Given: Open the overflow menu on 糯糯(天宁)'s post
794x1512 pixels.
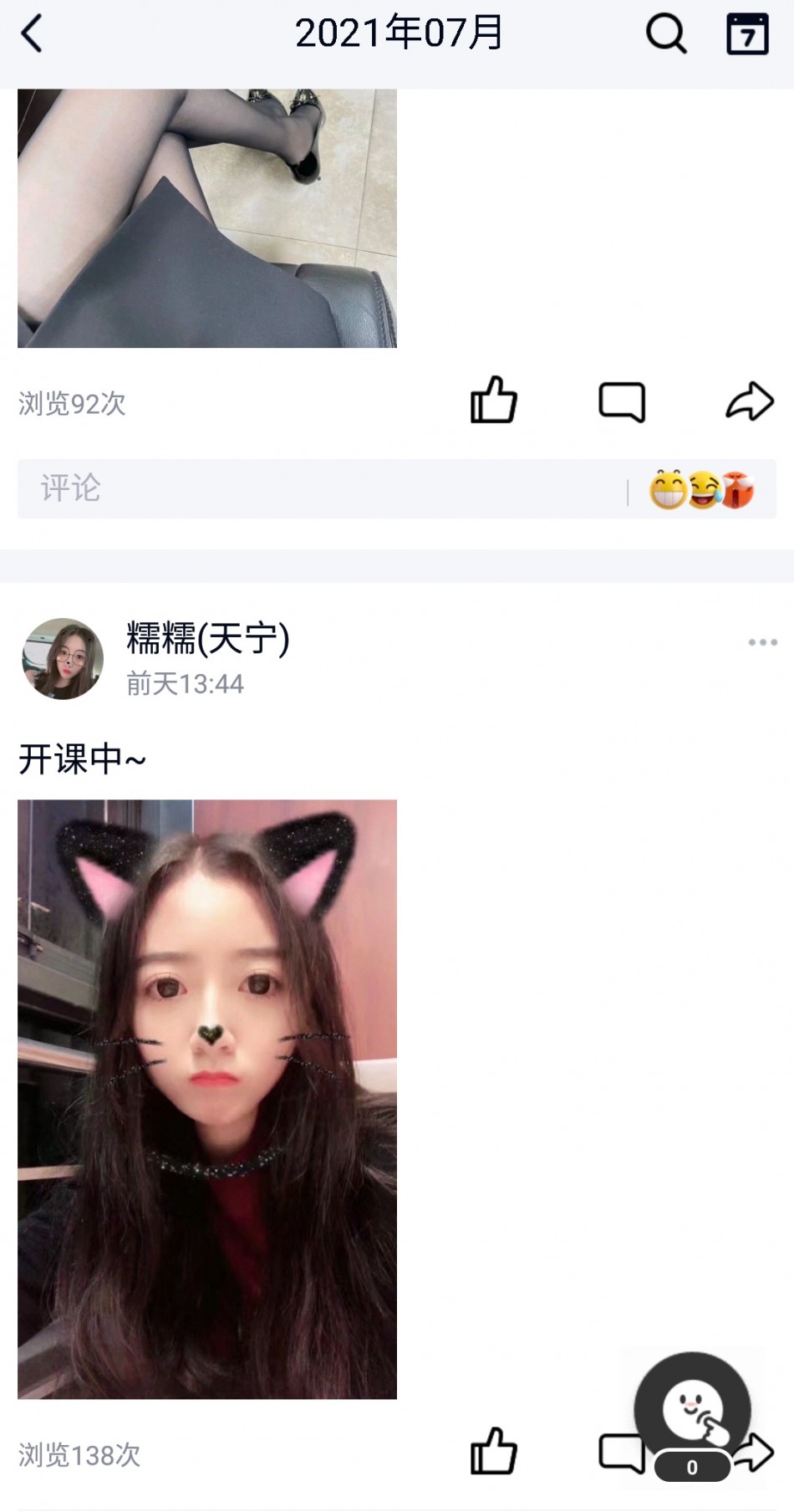Looking at the screenshot, I should [x=762, y=642].
